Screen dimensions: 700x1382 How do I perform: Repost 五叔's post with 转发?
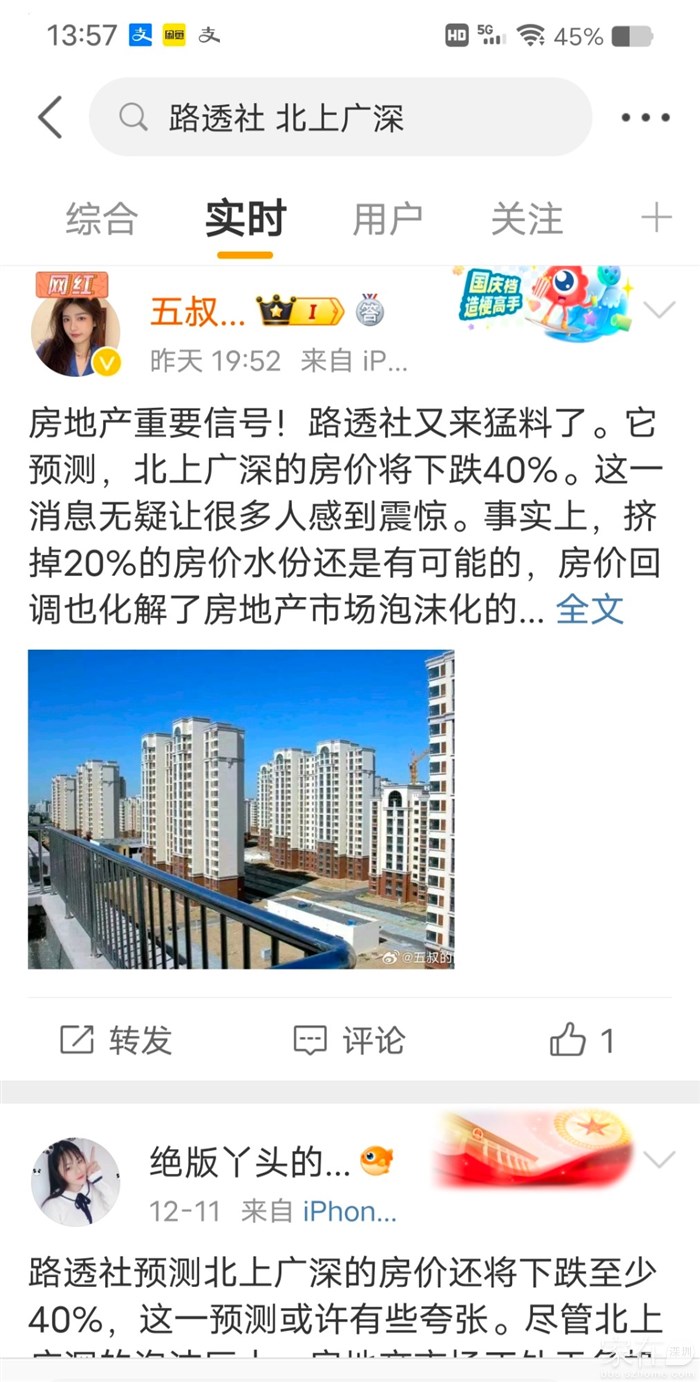pos(117,1041)
